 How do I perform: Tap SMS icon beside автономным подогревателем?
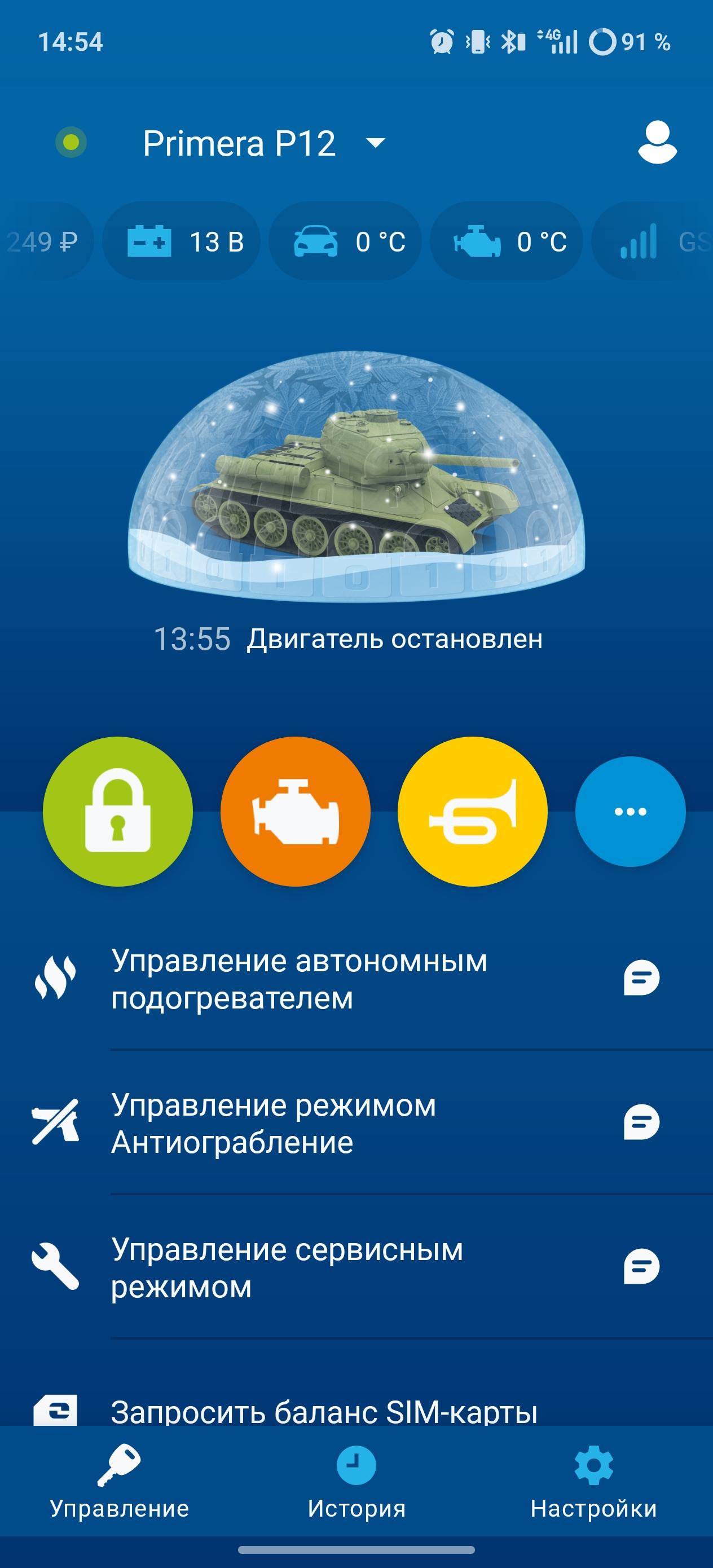coord(641,978)
